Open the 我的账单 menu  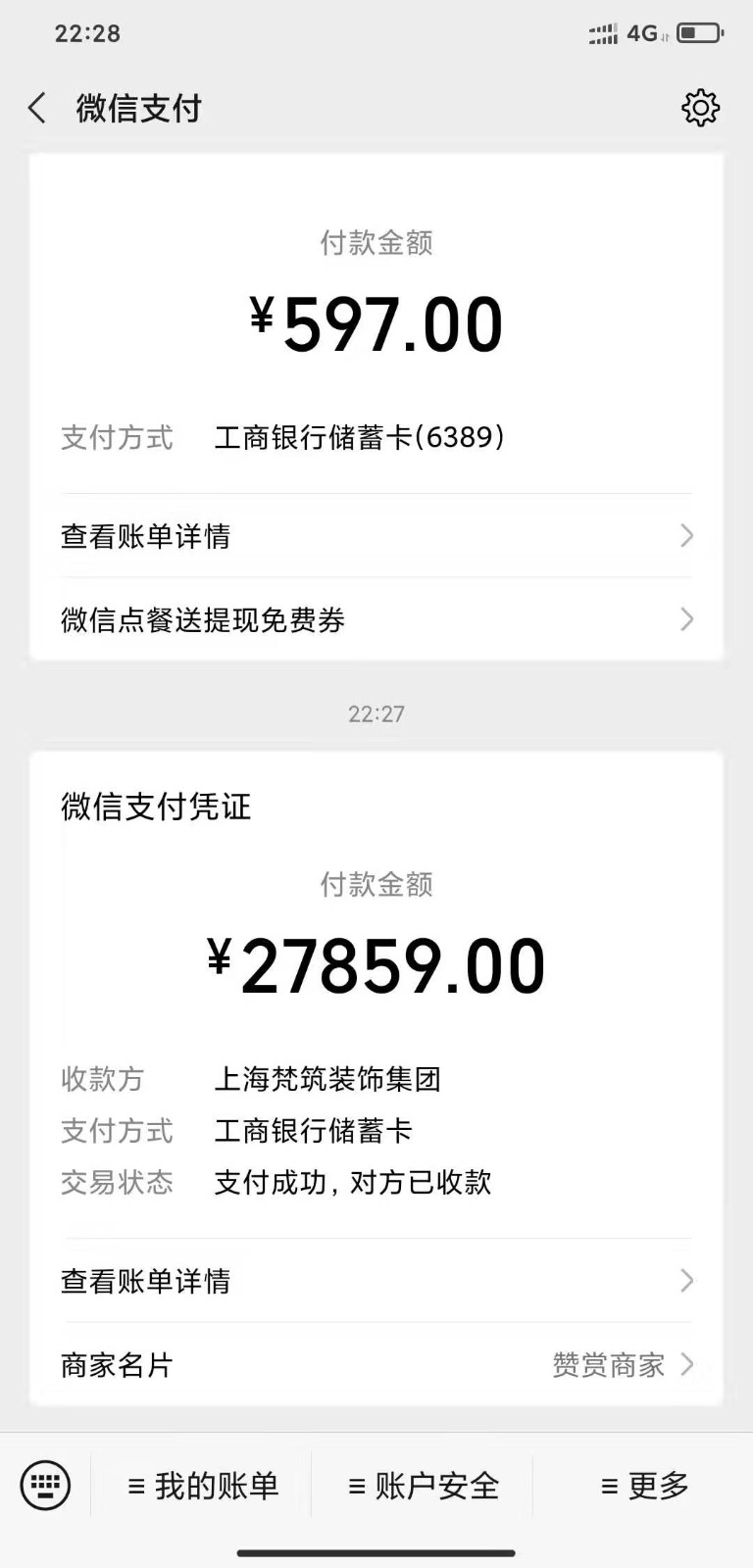coord(203,1486)
